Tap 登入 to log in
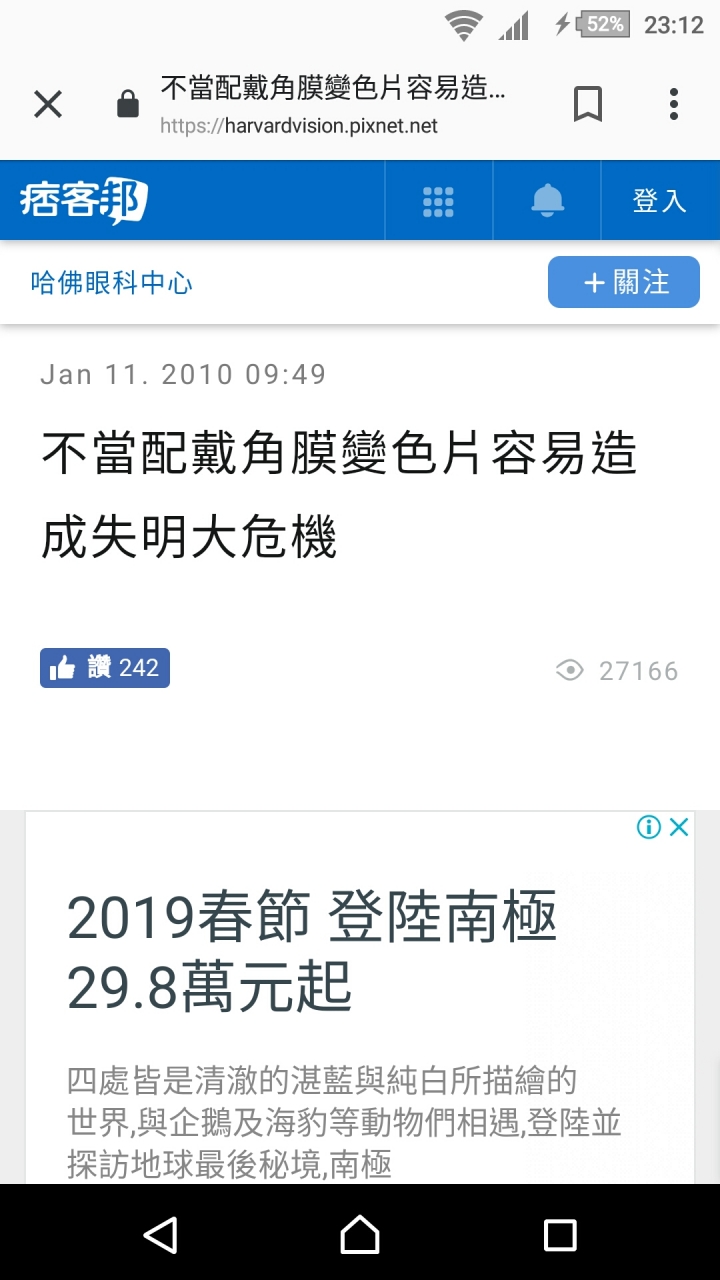720x1280 pixels. 659,201
